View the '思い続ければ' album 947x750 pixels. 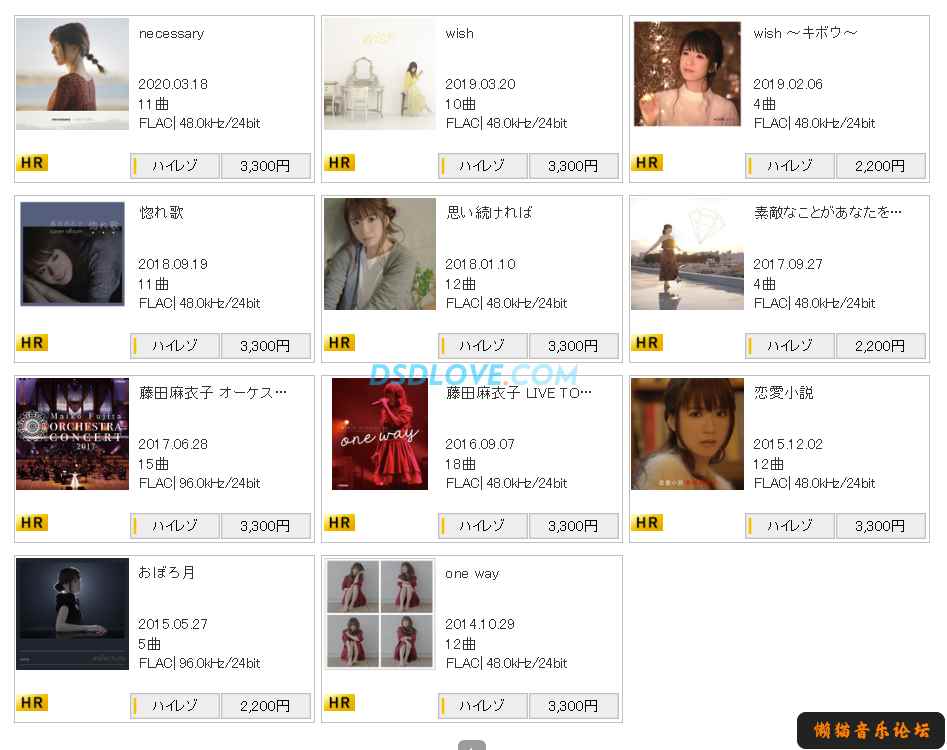[x=379, y=254]
